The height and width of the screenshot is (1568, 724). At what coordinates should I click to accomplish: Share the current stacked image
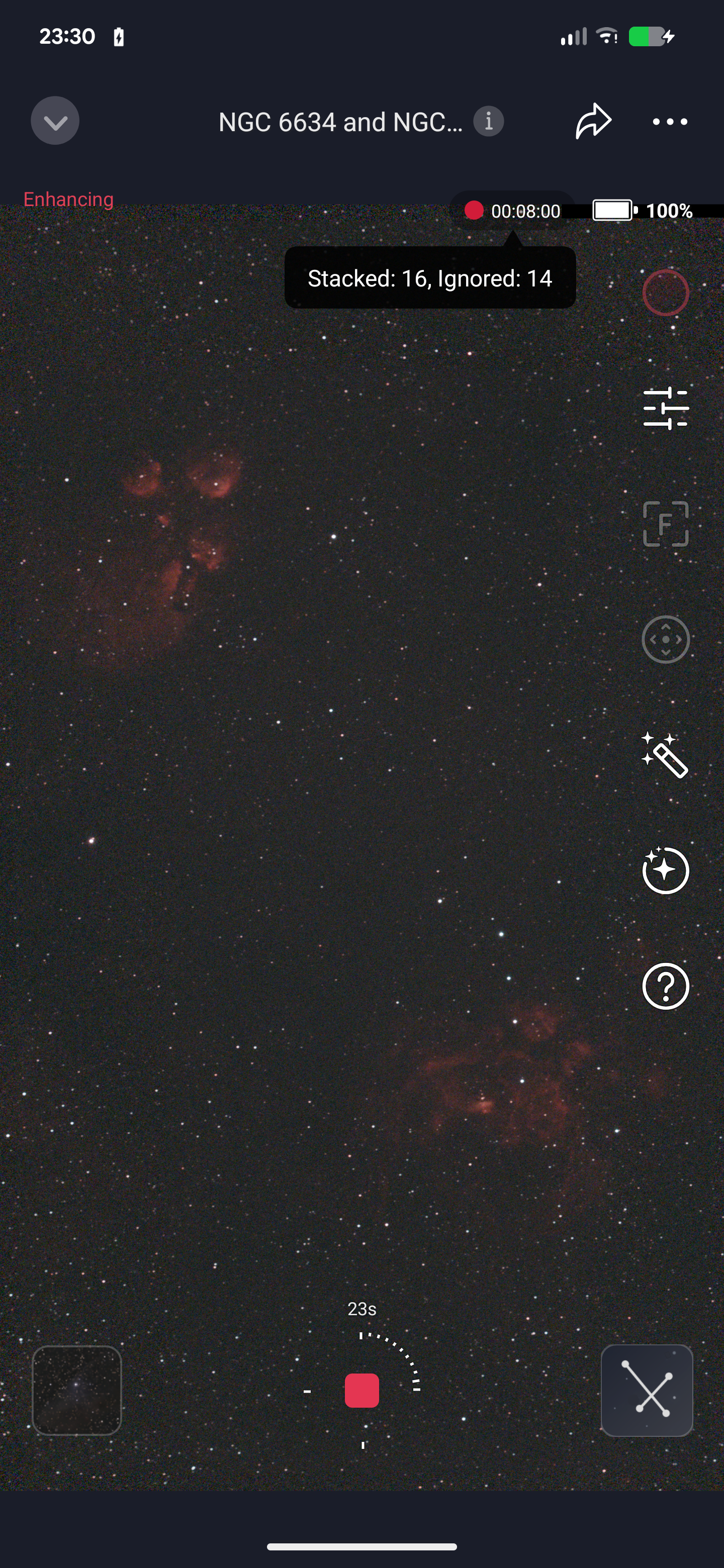pos(593,121)
